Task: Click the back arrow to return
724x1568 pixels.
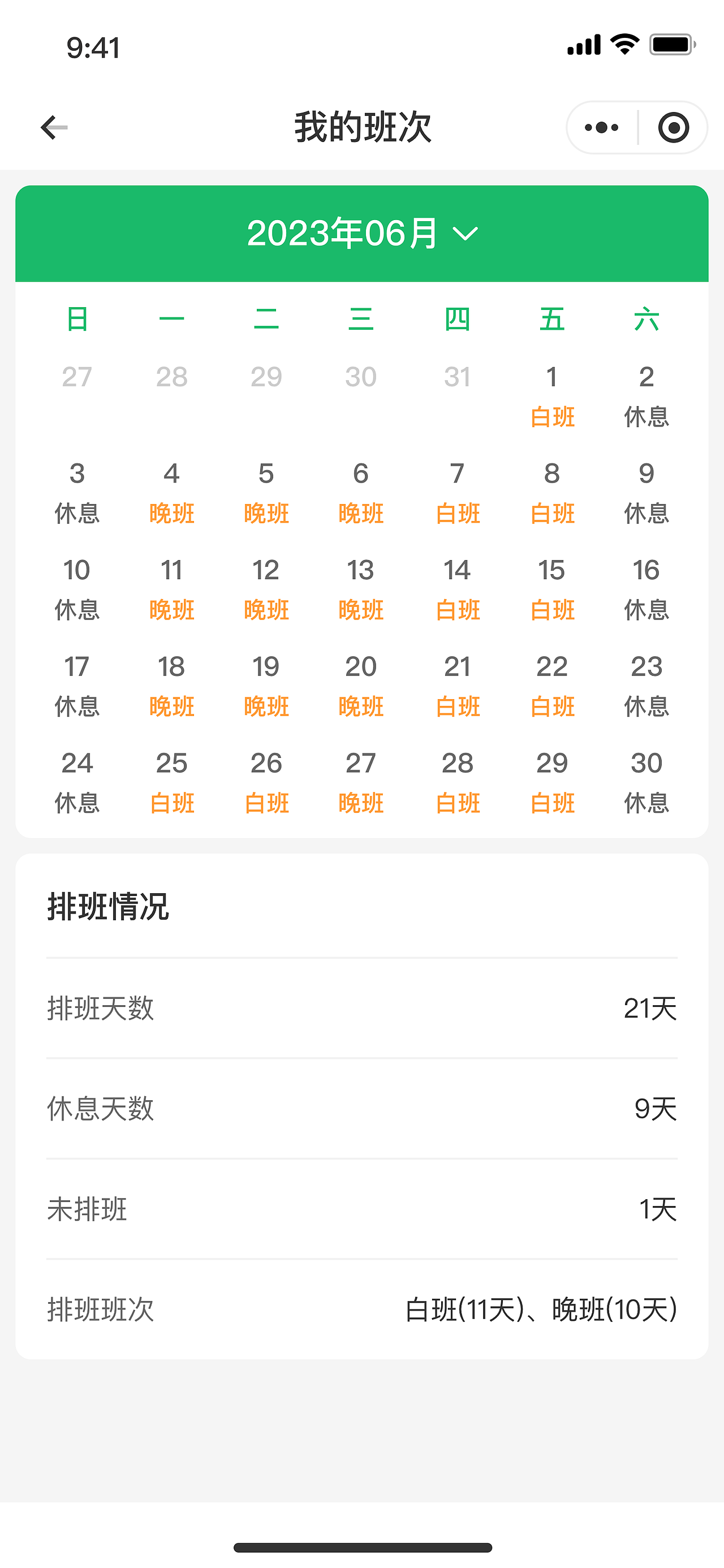Action: coord(53,127)
